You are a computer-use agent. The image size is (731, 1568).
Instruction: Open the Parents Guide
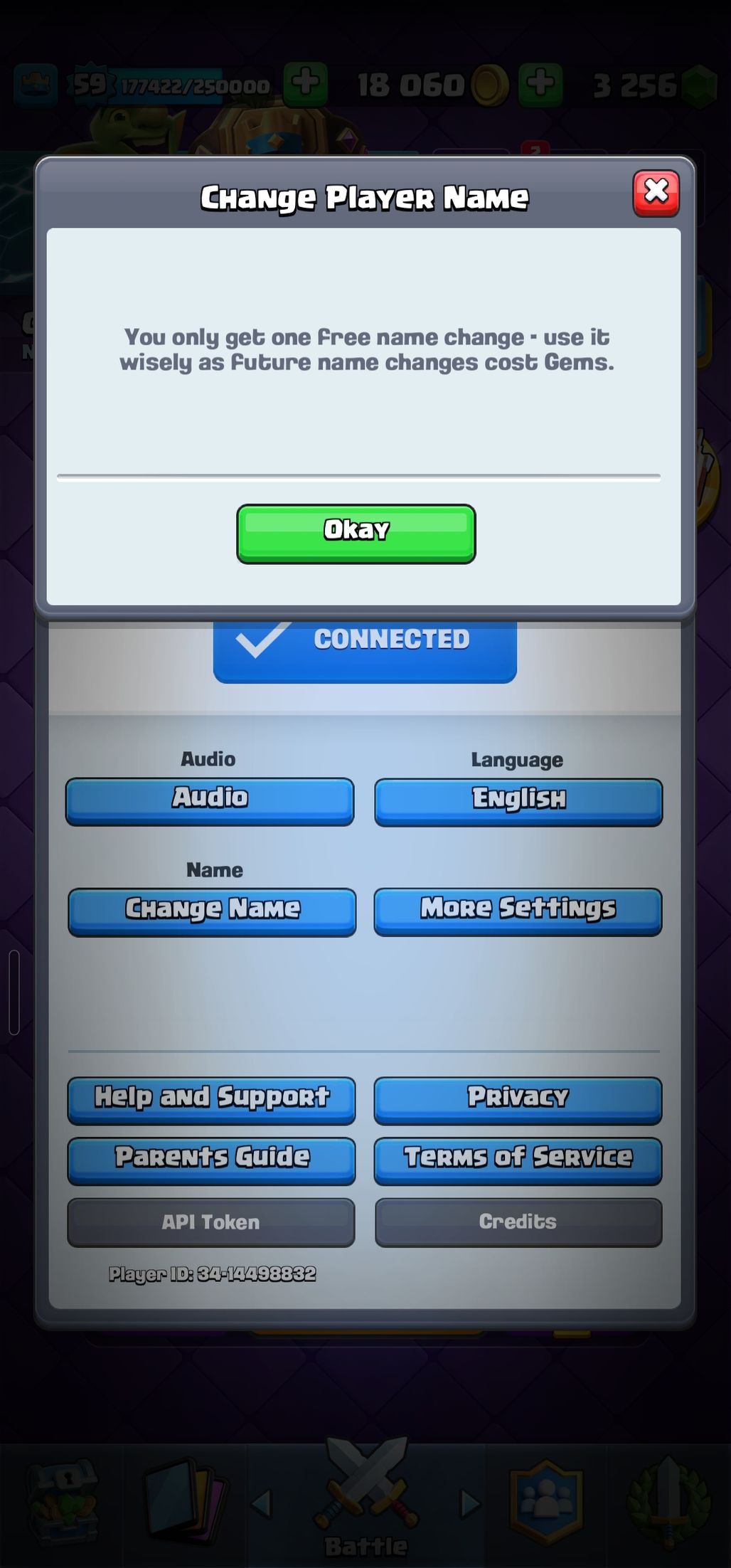click(x=211, y=1160)
